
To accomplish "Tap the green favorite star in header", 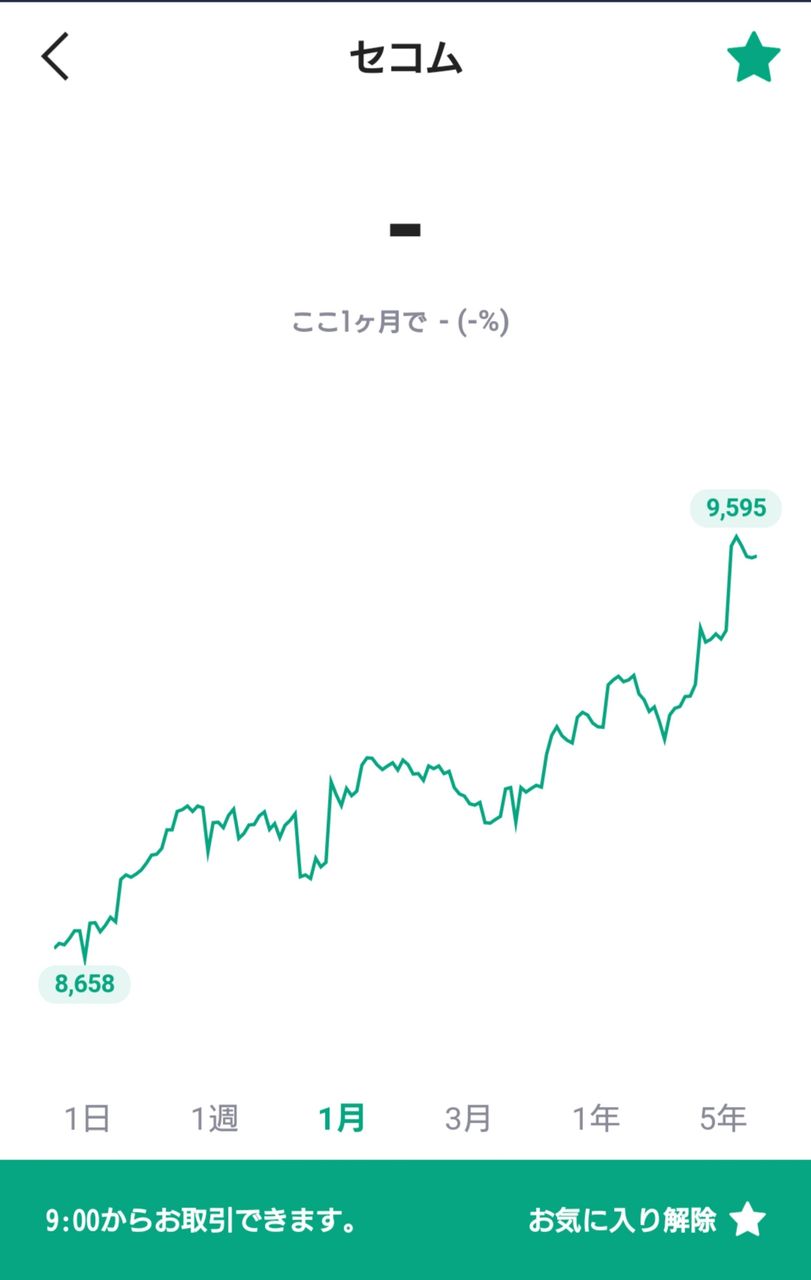I will [x=753, y=58].
